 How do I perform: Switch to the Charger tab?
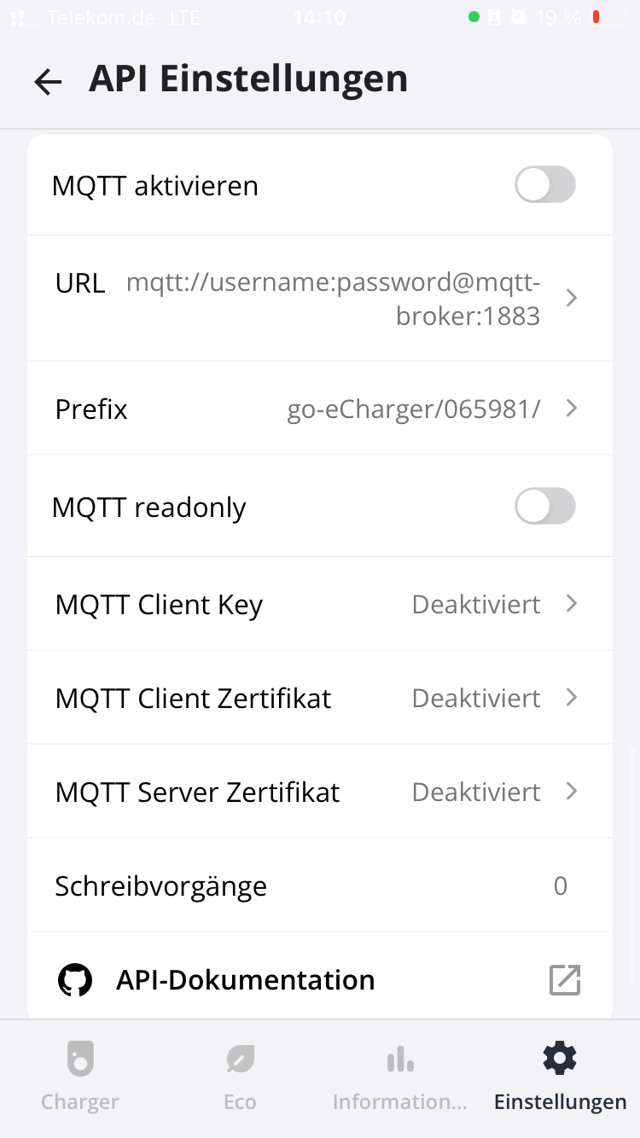[x=80, y=1075]
